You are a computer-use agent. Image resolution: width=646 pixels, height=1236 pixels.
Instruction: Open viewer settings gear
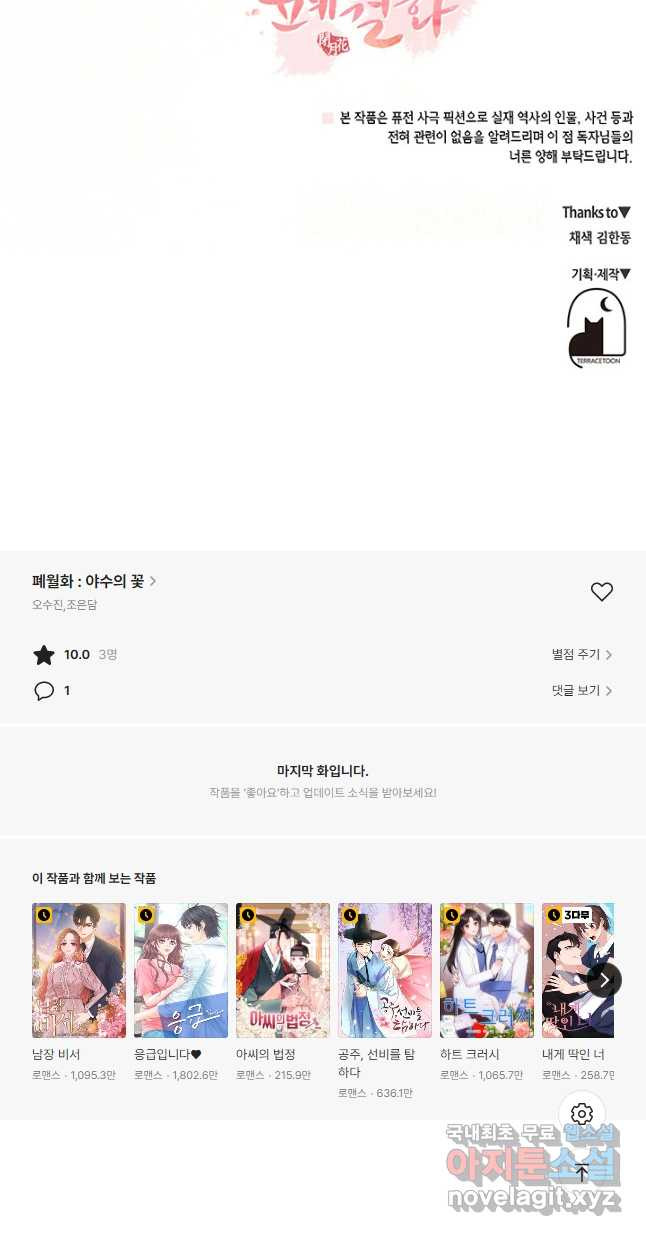pos(582,1114)
